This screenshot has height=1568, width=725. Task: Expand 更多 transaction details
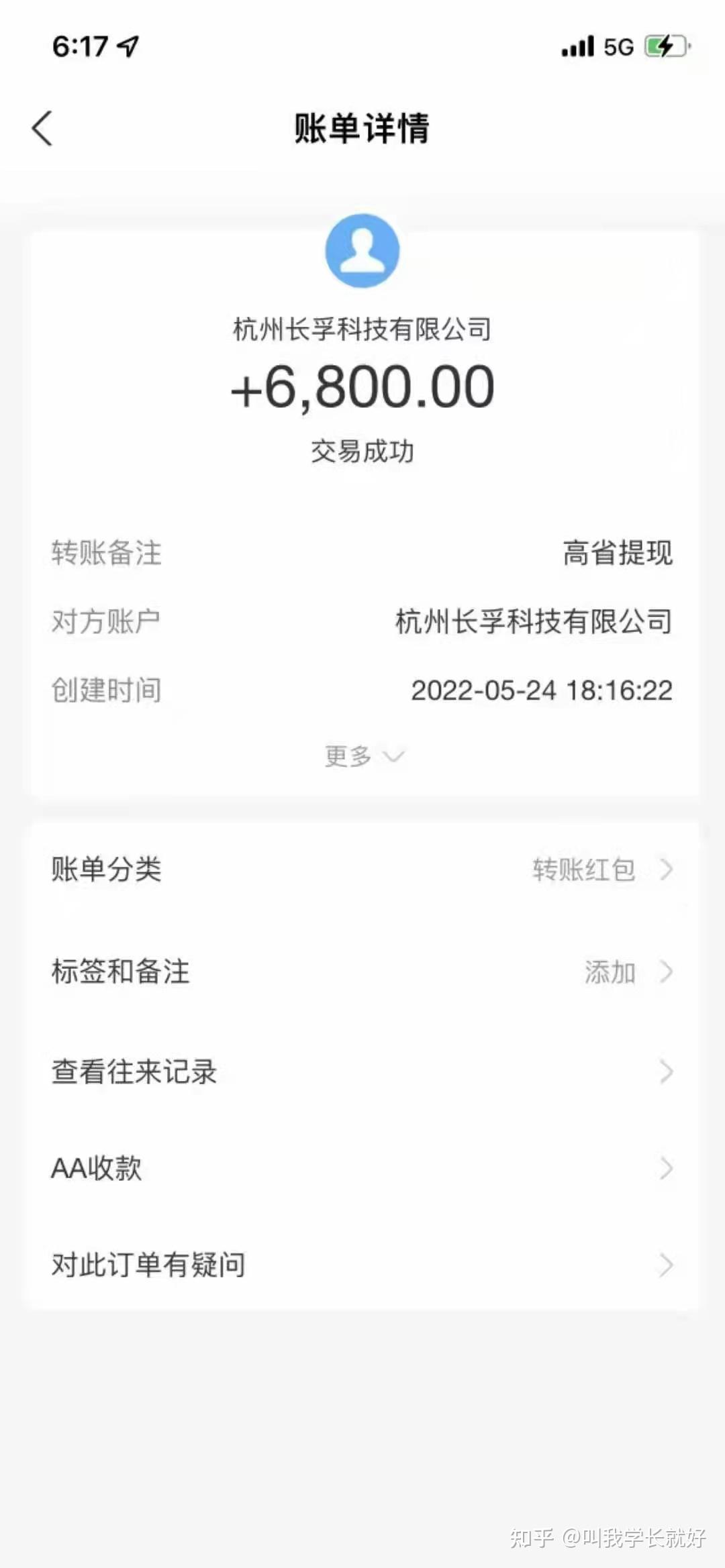pyautogui.click(x=363, y=757)
